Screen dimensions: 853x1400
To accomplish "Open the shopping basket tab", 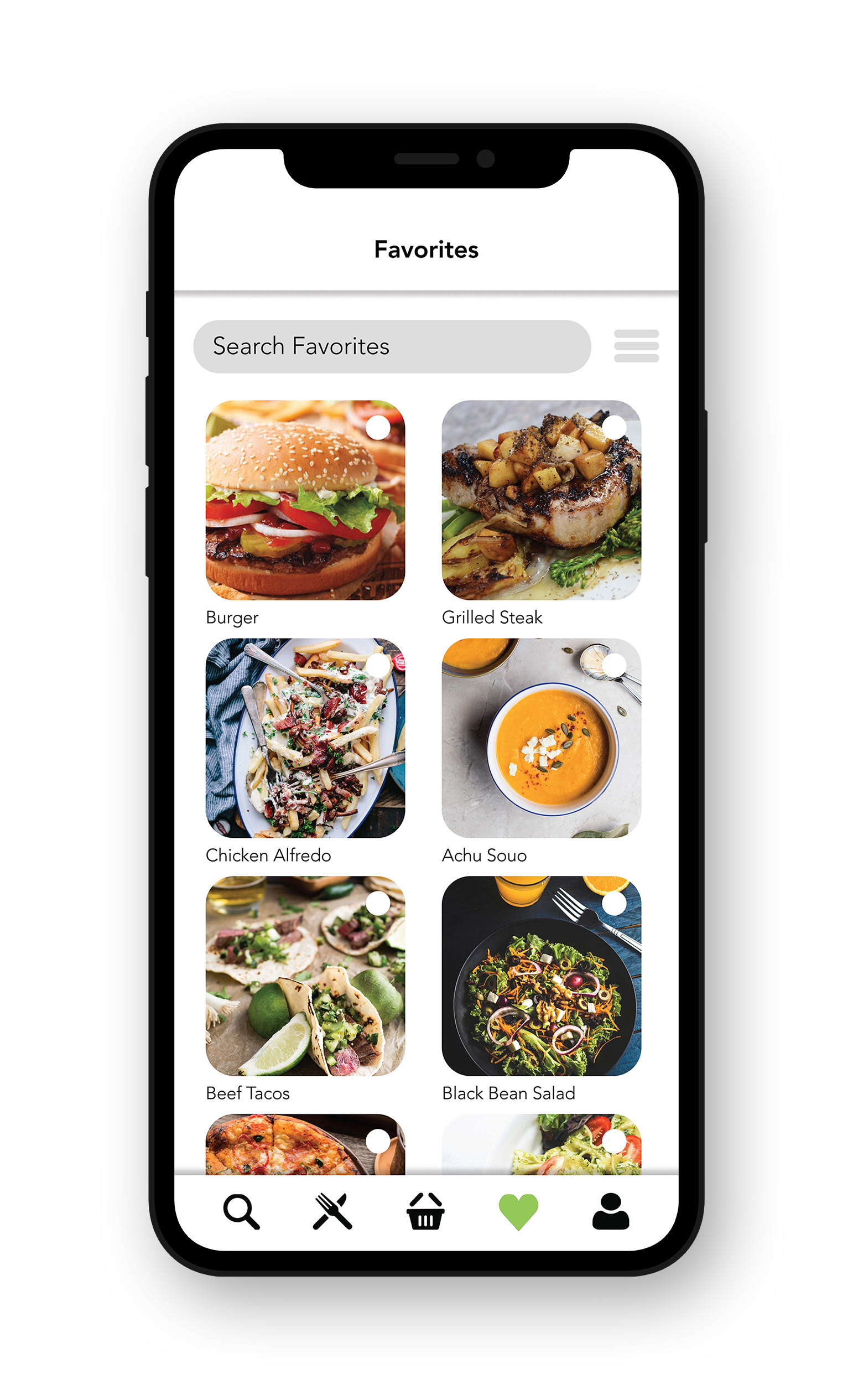I will point(425,1212).
